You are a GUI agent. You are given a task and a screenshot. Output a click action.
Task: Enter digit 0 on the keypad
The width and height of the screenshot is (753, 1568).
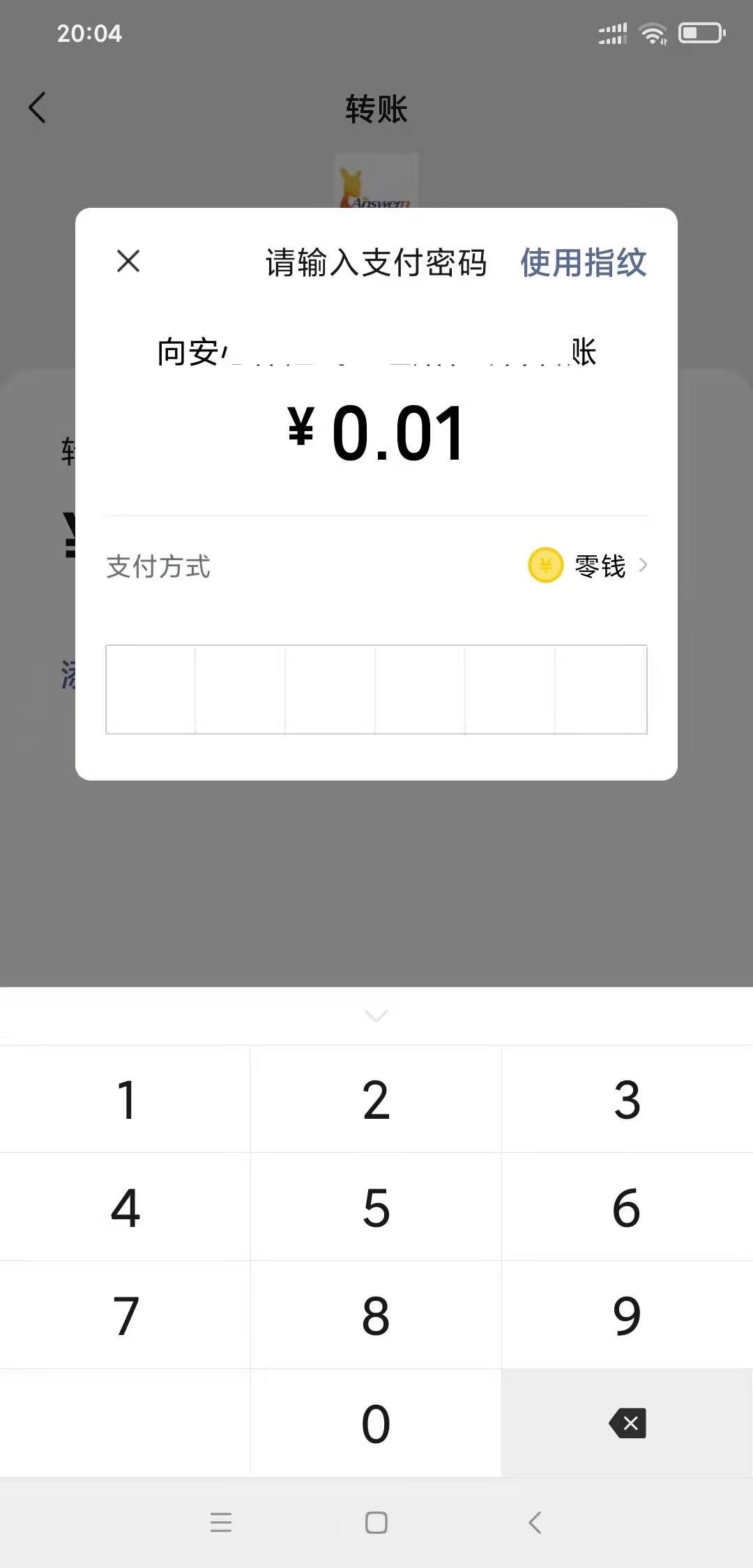[x=376, y=1424]
